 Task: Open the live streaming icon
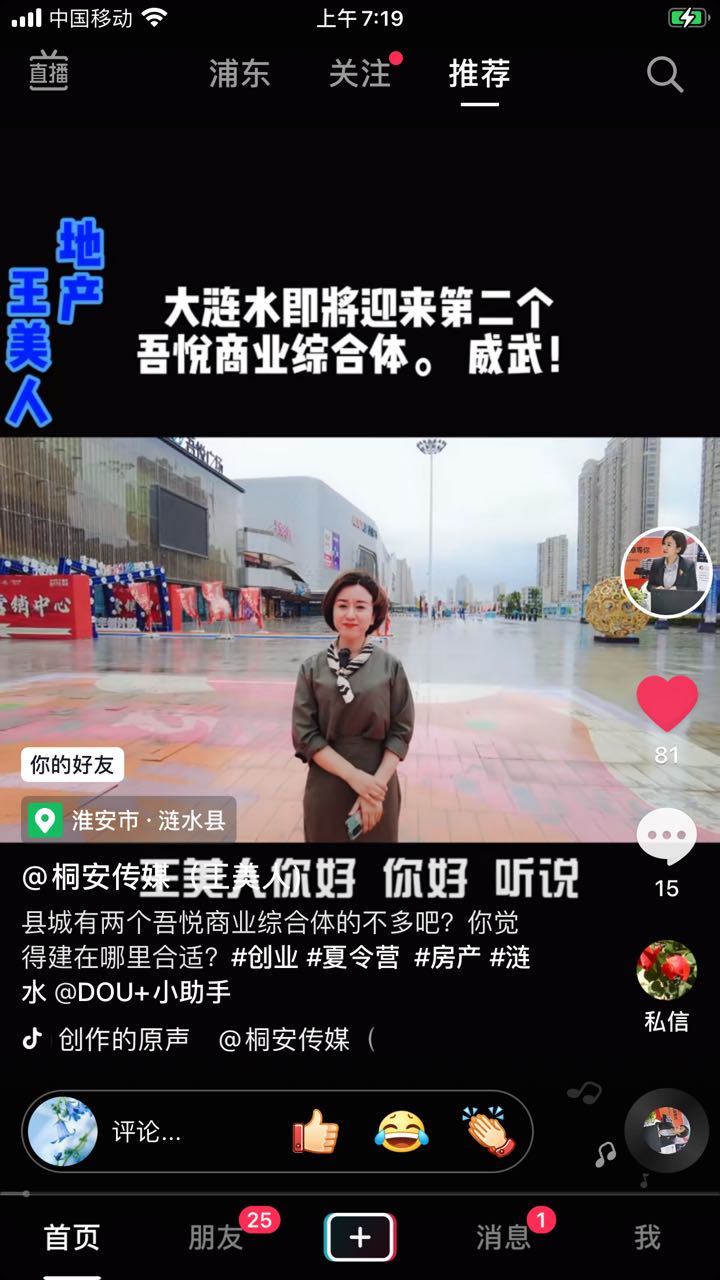point(48,72)
